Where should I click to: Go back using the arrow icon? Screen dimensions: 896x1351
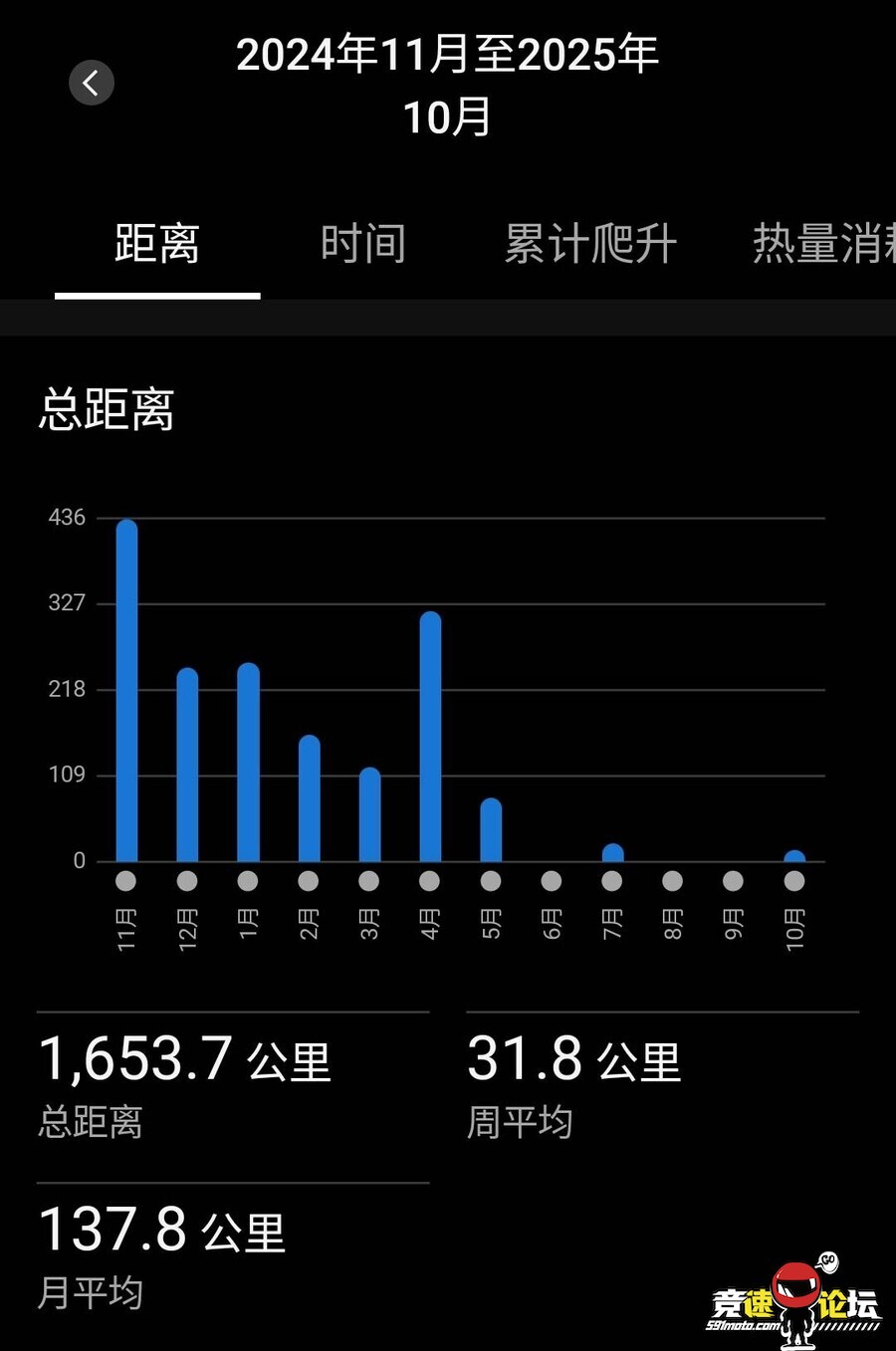pos(92,83)
